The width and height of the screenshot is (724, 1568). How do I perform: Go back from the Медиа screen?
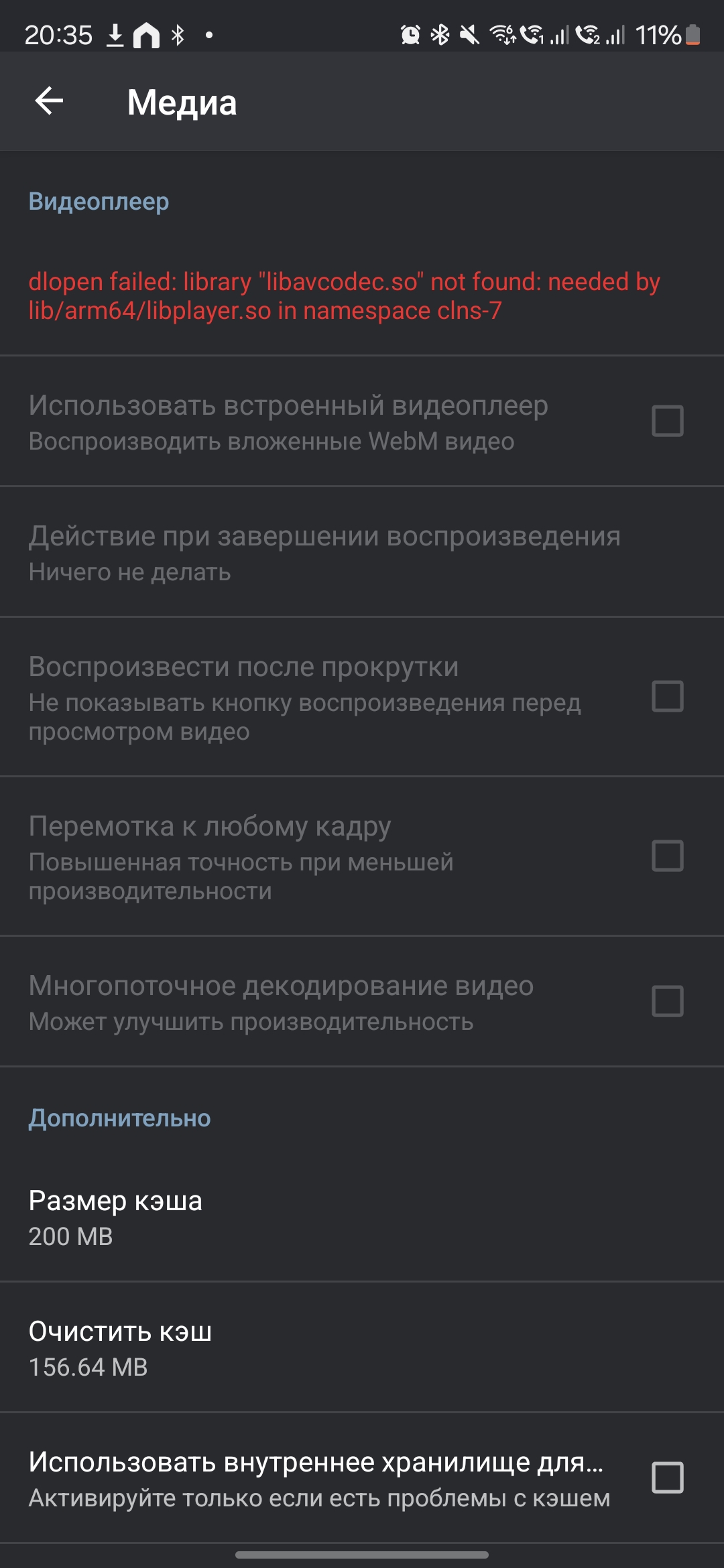click(49, 101)
